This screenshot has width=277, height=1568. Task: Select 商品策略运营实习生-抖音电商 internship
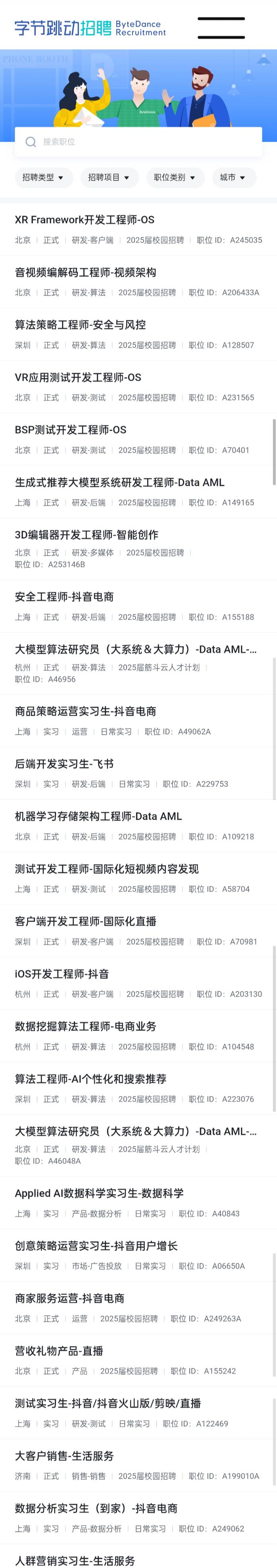[85, 712]
